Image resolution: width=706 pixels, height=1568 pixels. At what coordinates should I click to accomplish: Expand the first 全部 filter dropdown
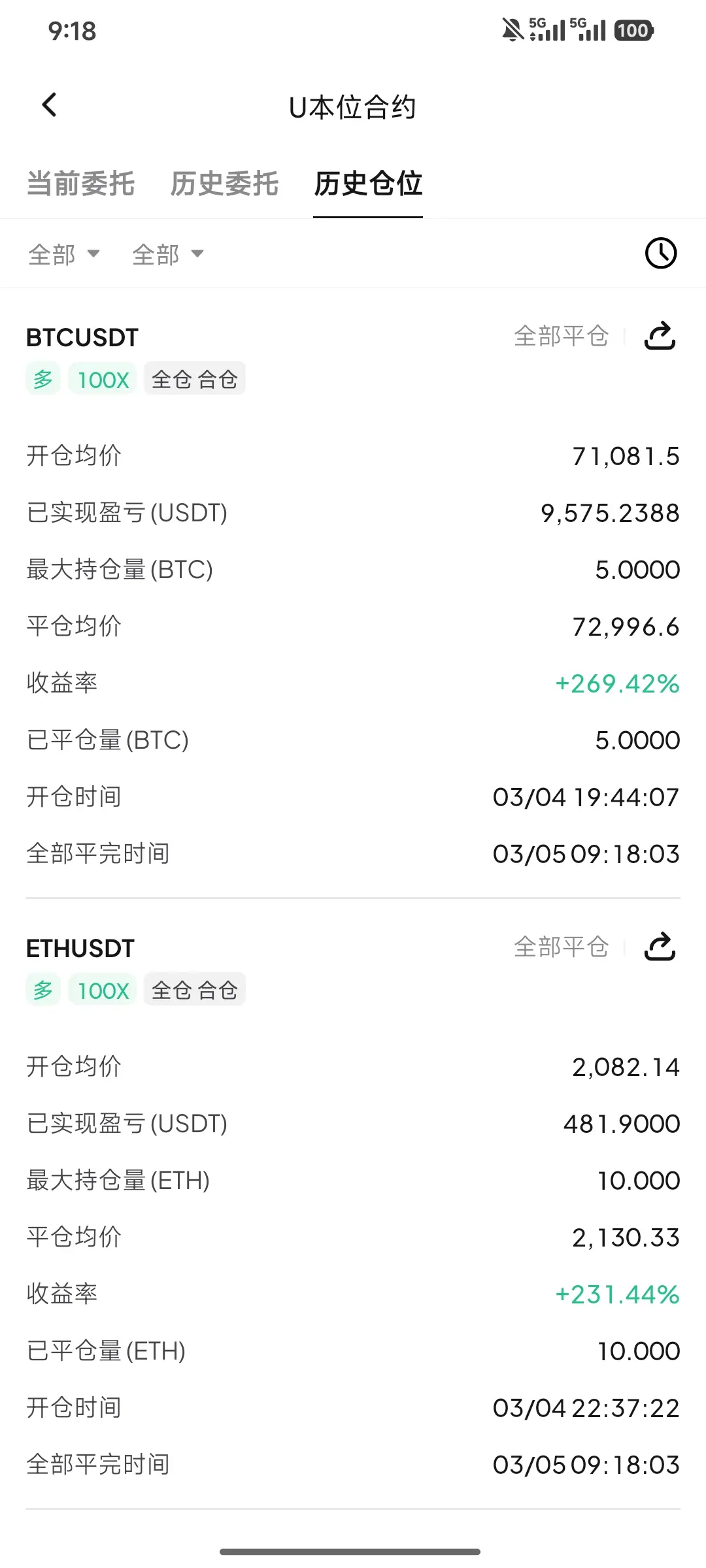pos(64,254)
